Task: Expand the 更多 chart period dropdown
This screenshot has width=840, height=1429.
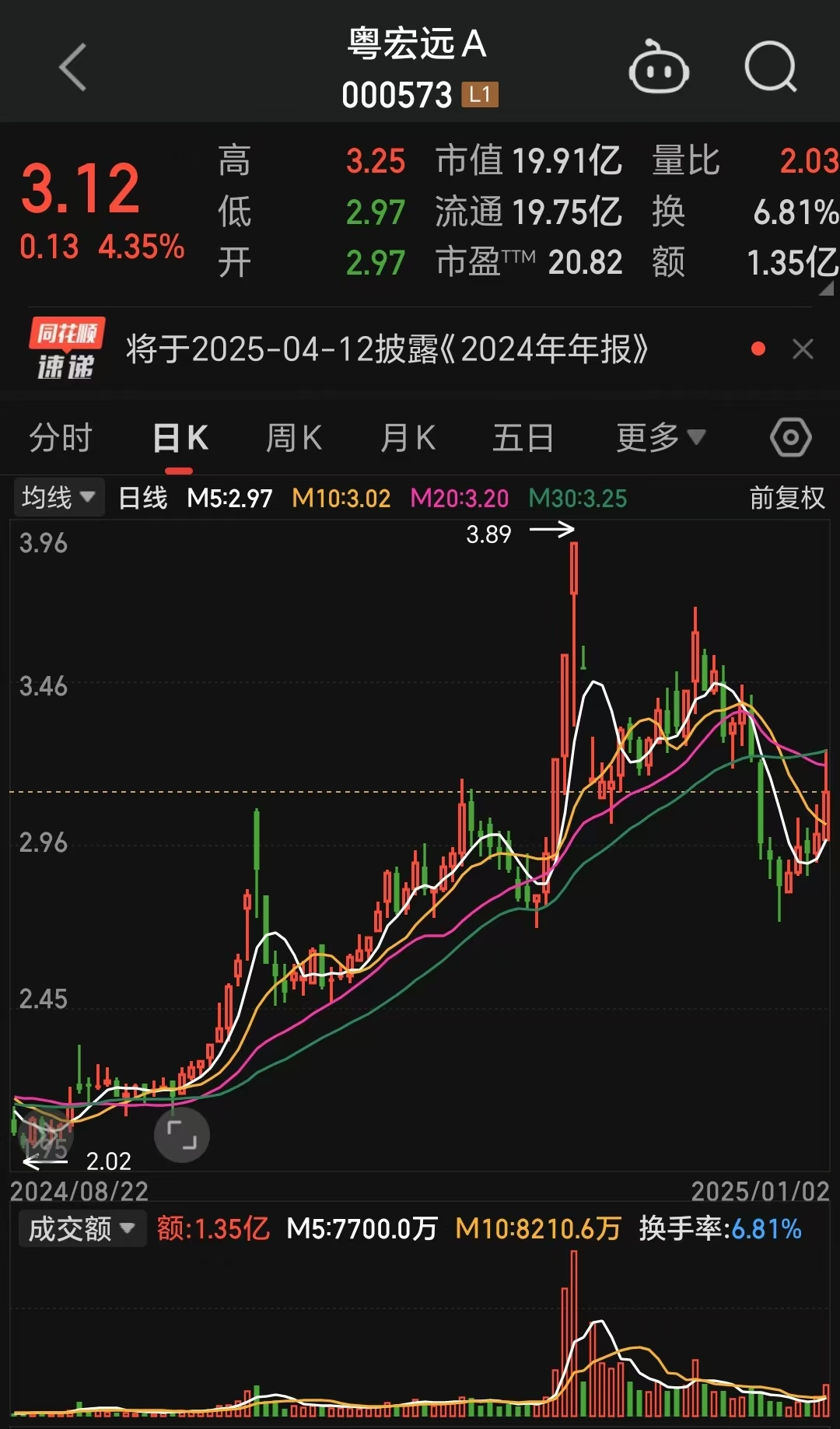Action: coord(660,438)
